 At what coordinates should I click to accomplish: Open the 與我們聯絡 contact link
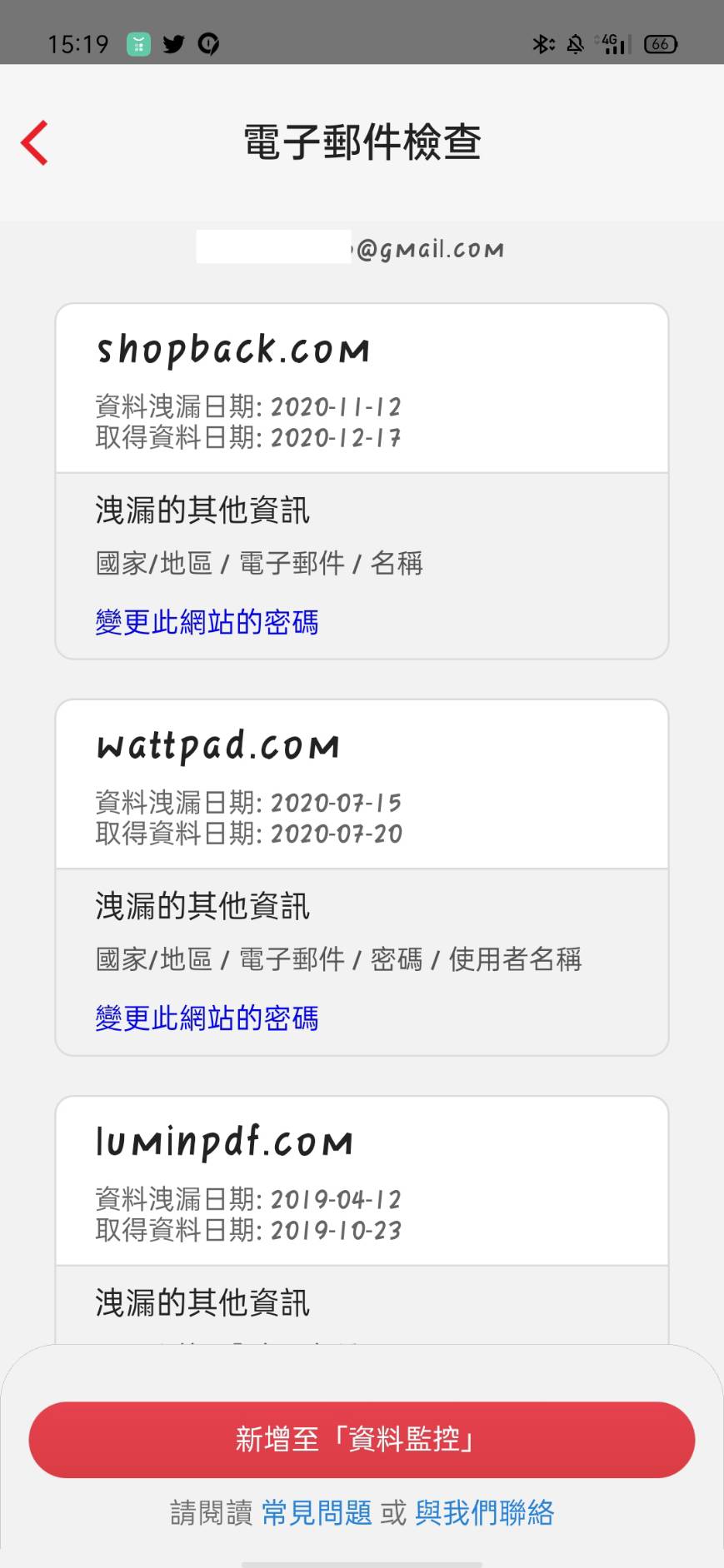pyautogui.click(x=484, y=1513)
